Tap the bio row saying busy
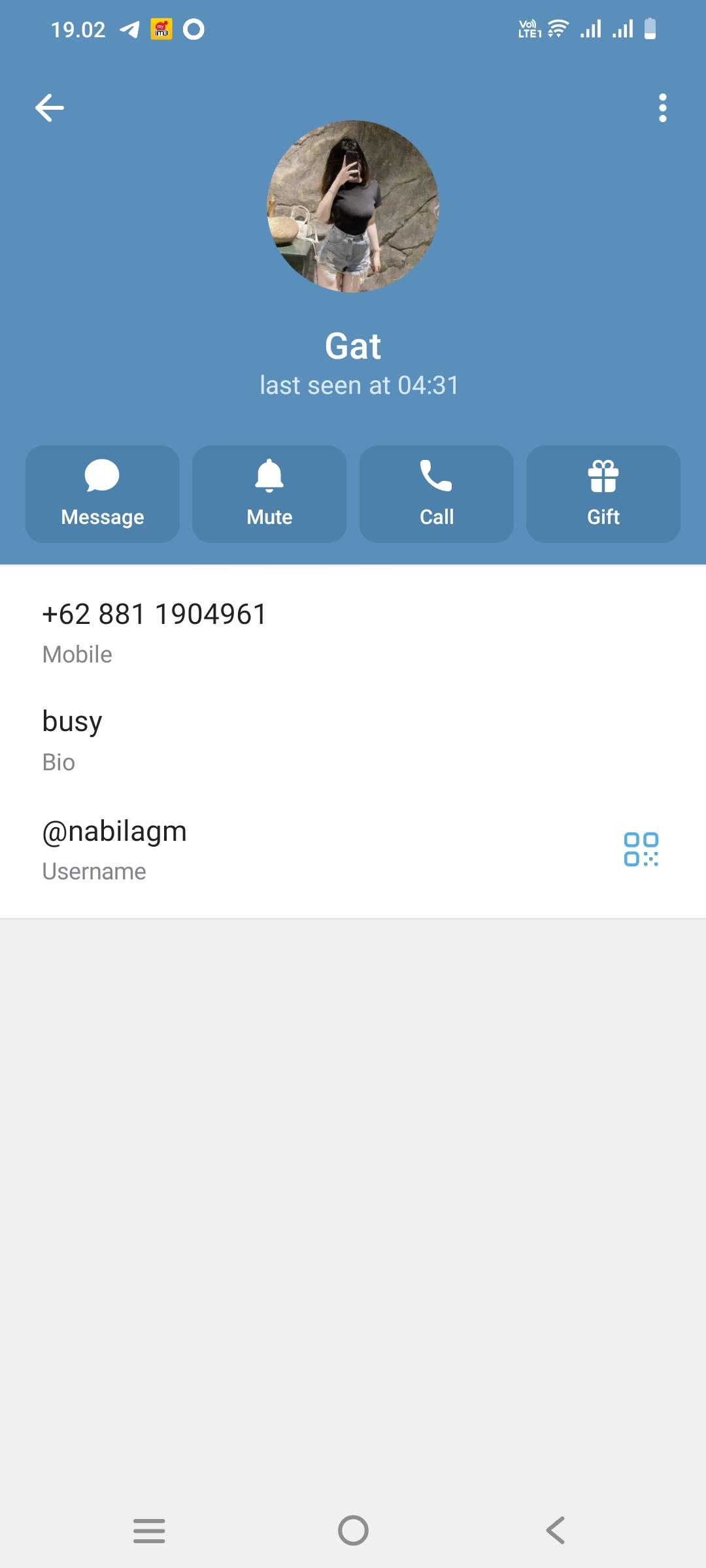Screen dimensions: 706x1568 (x=72, y=738)
